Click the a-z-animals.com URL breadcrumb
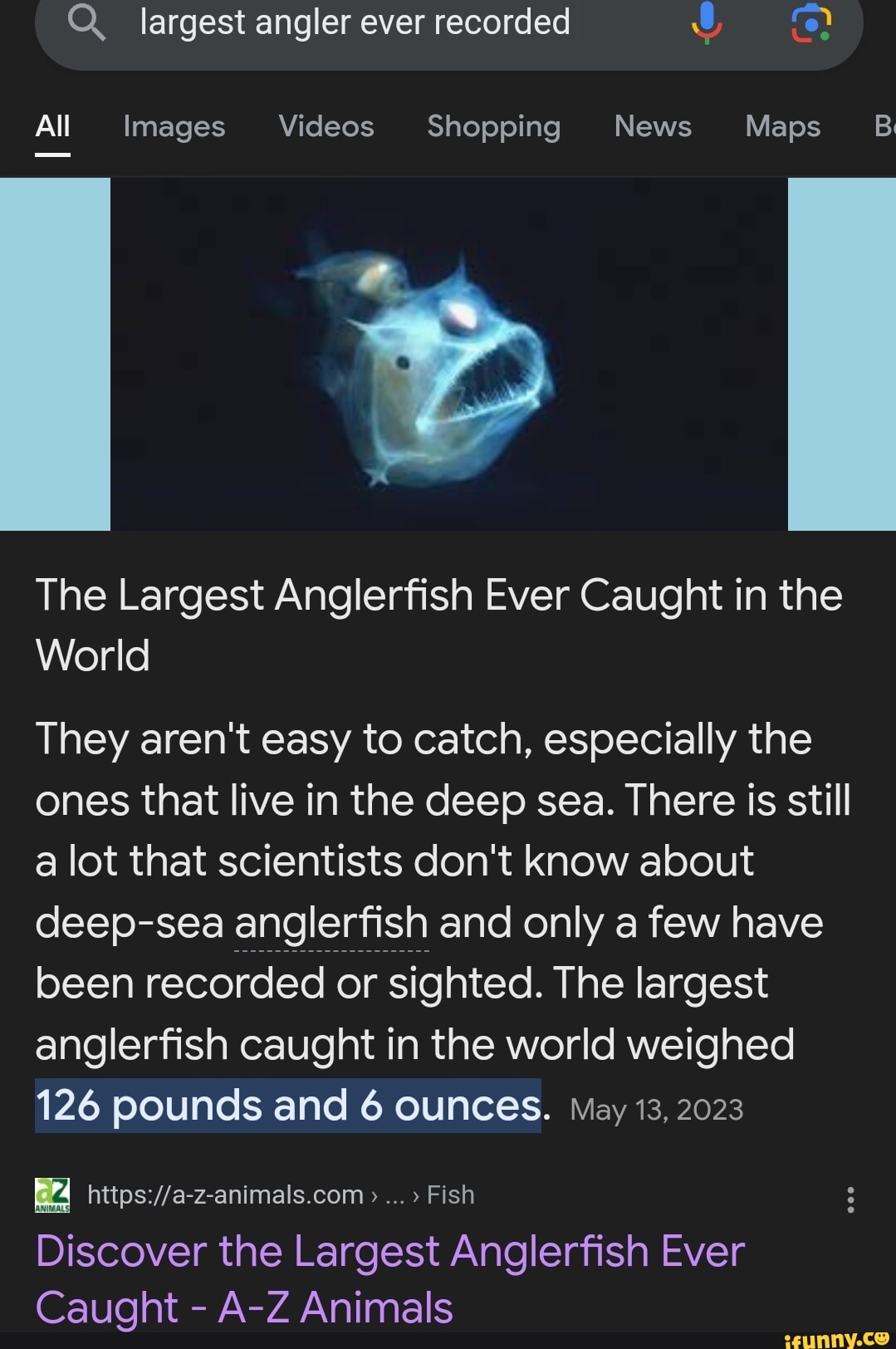 point(221,1194)
